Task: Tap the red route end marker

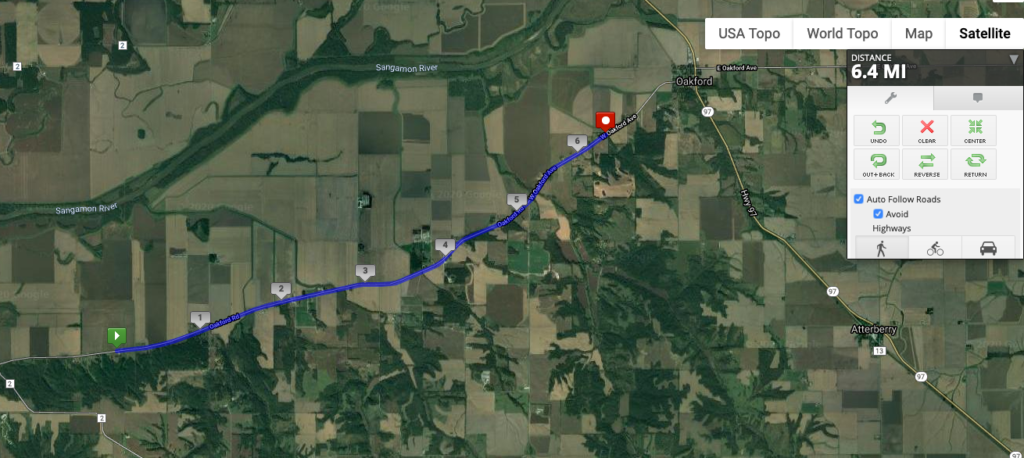Action: click(x=604, y=122)
